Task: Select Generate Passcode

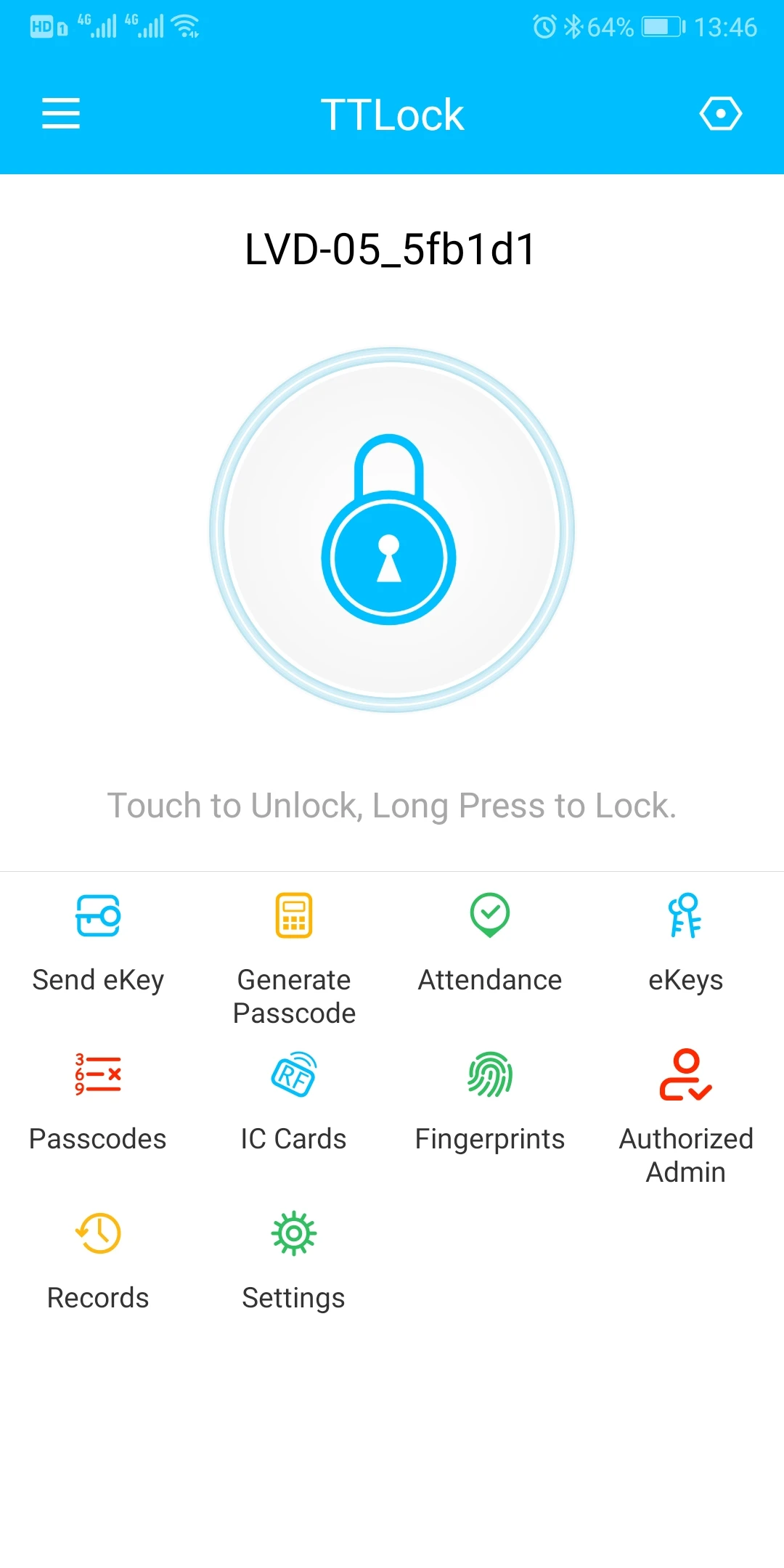Action: [x=294, y=957]
